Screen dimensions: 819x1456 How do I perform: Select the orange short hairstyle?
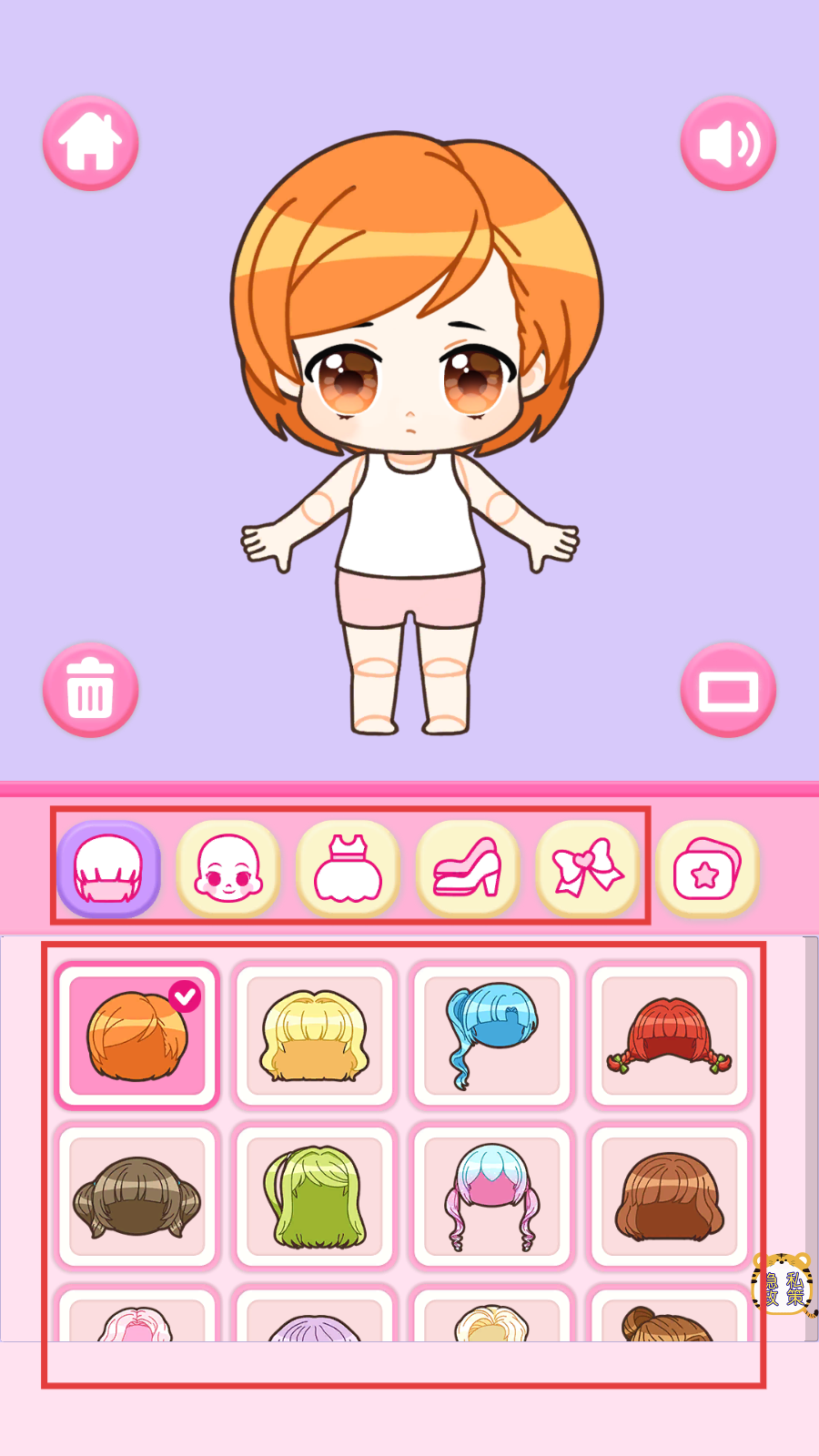pos(136,1036)
